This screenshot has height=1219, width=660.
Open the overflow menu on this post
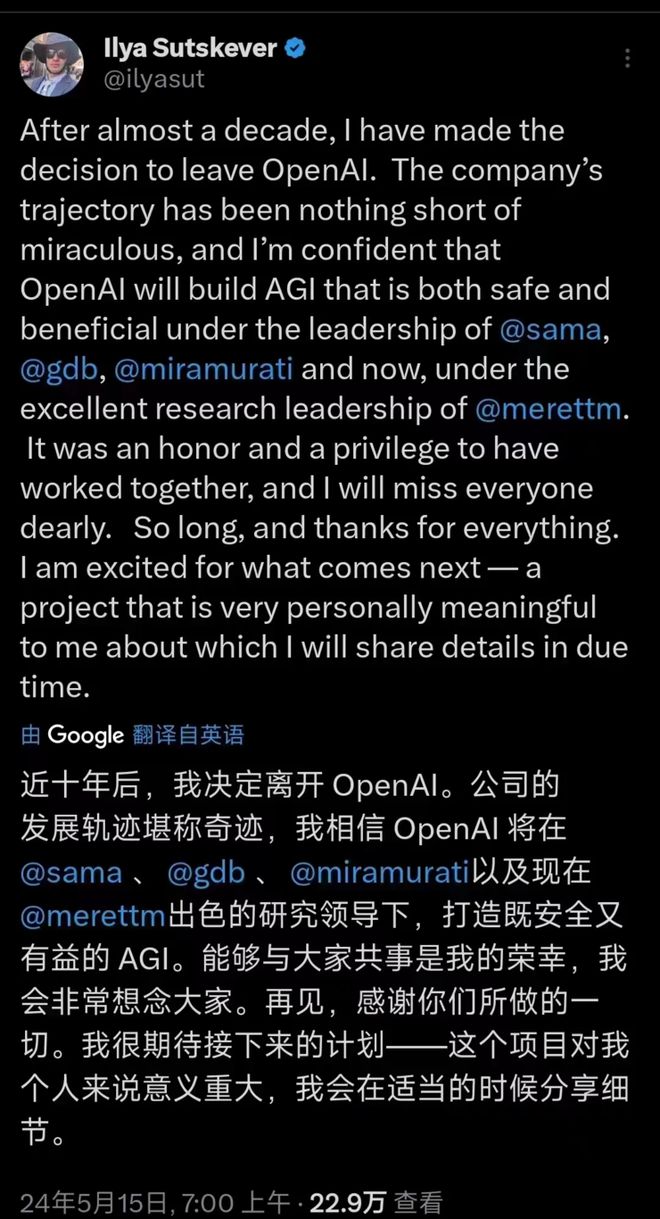627,59
